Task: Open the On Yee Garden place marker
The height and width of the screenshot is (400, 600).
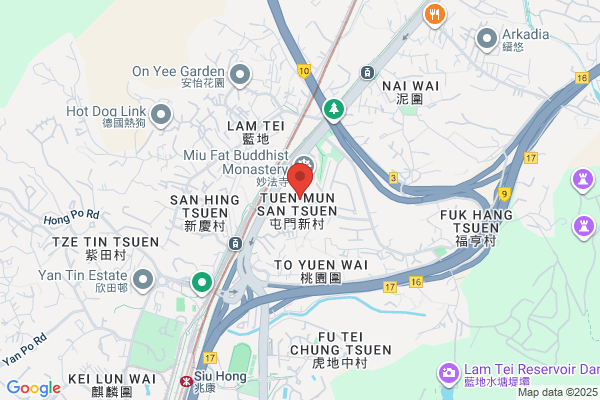Action: tap(240, 75)
